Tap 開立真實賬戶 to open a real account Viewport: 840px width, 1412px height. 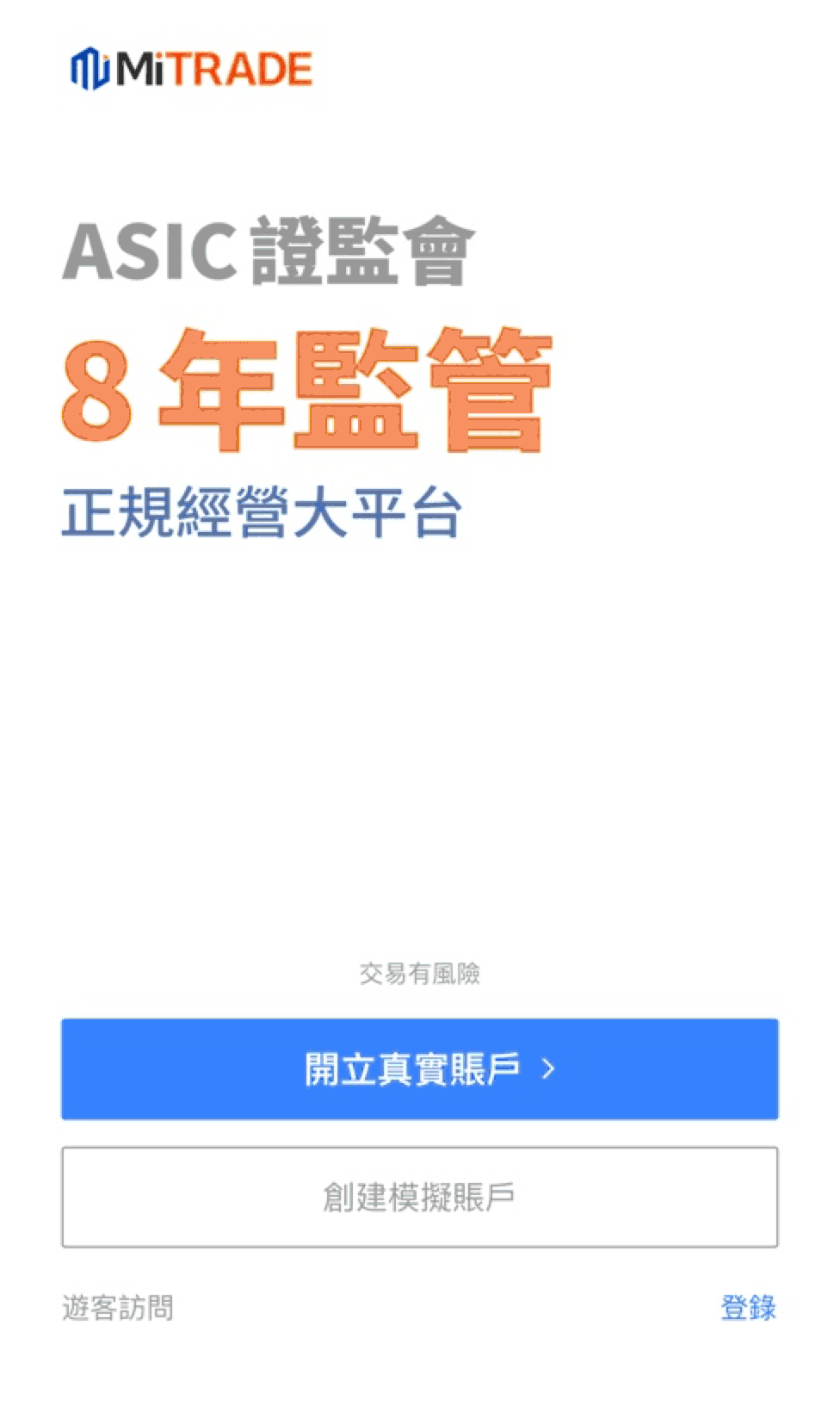[419, 1068]
